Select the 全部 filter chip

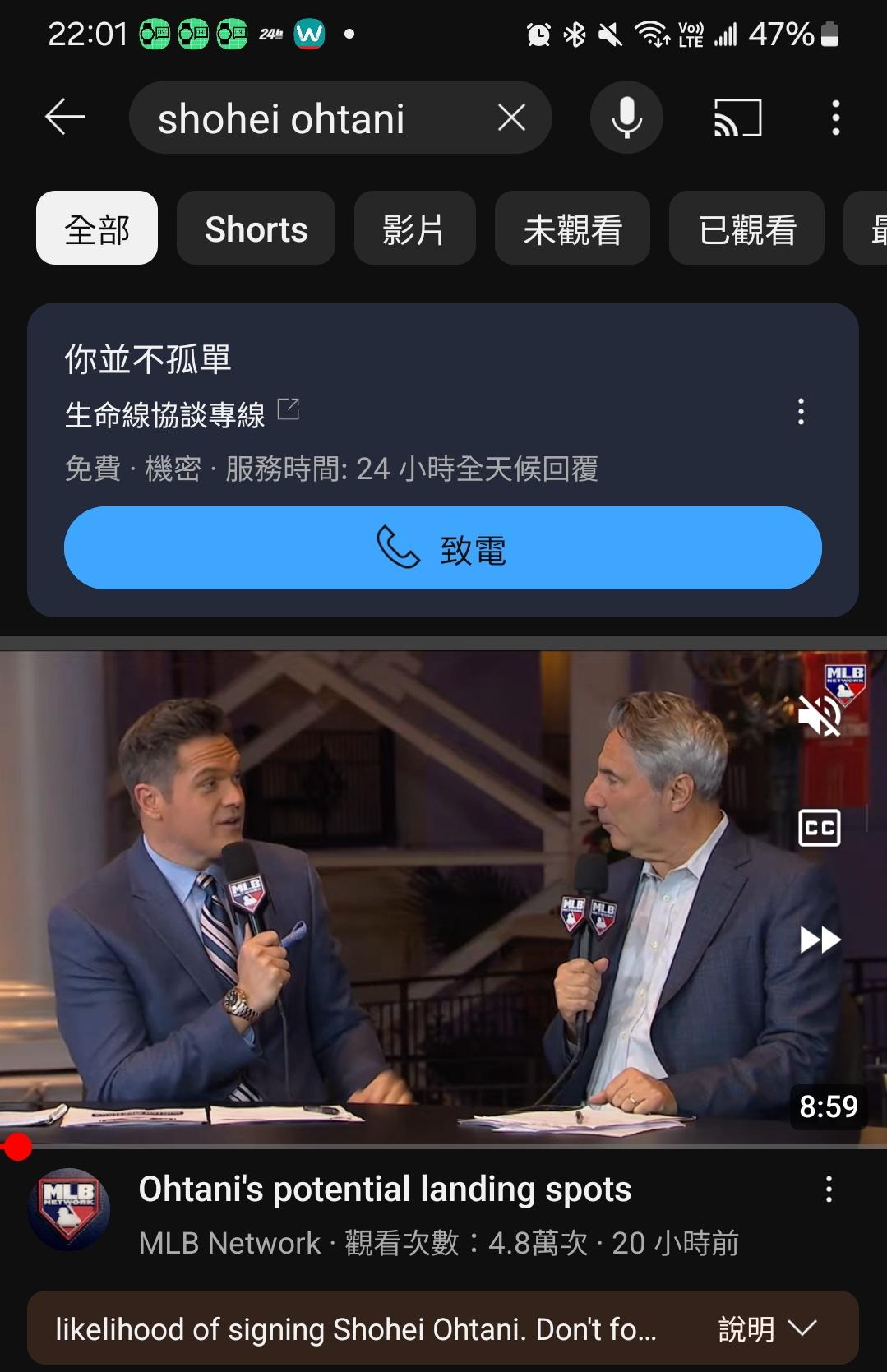pos(97,229)
